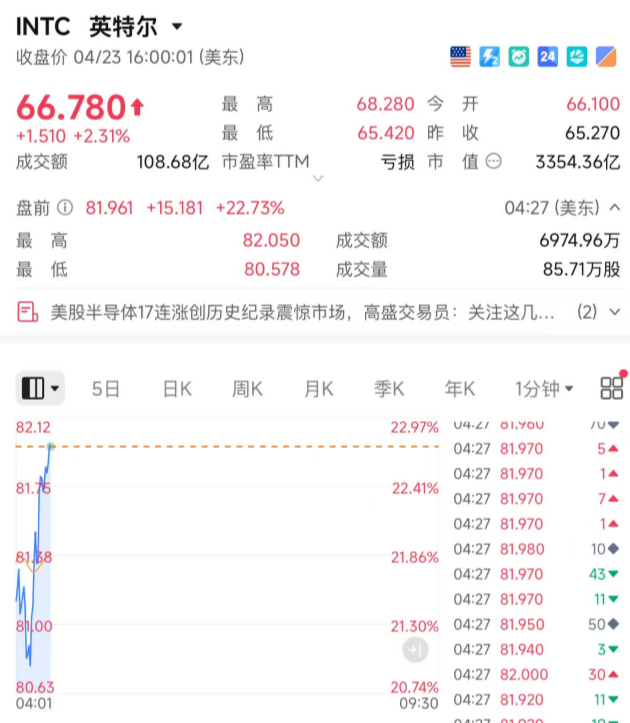Expand the detailed quote metrics chevron
630x723 pixels.
pos(319,179)
